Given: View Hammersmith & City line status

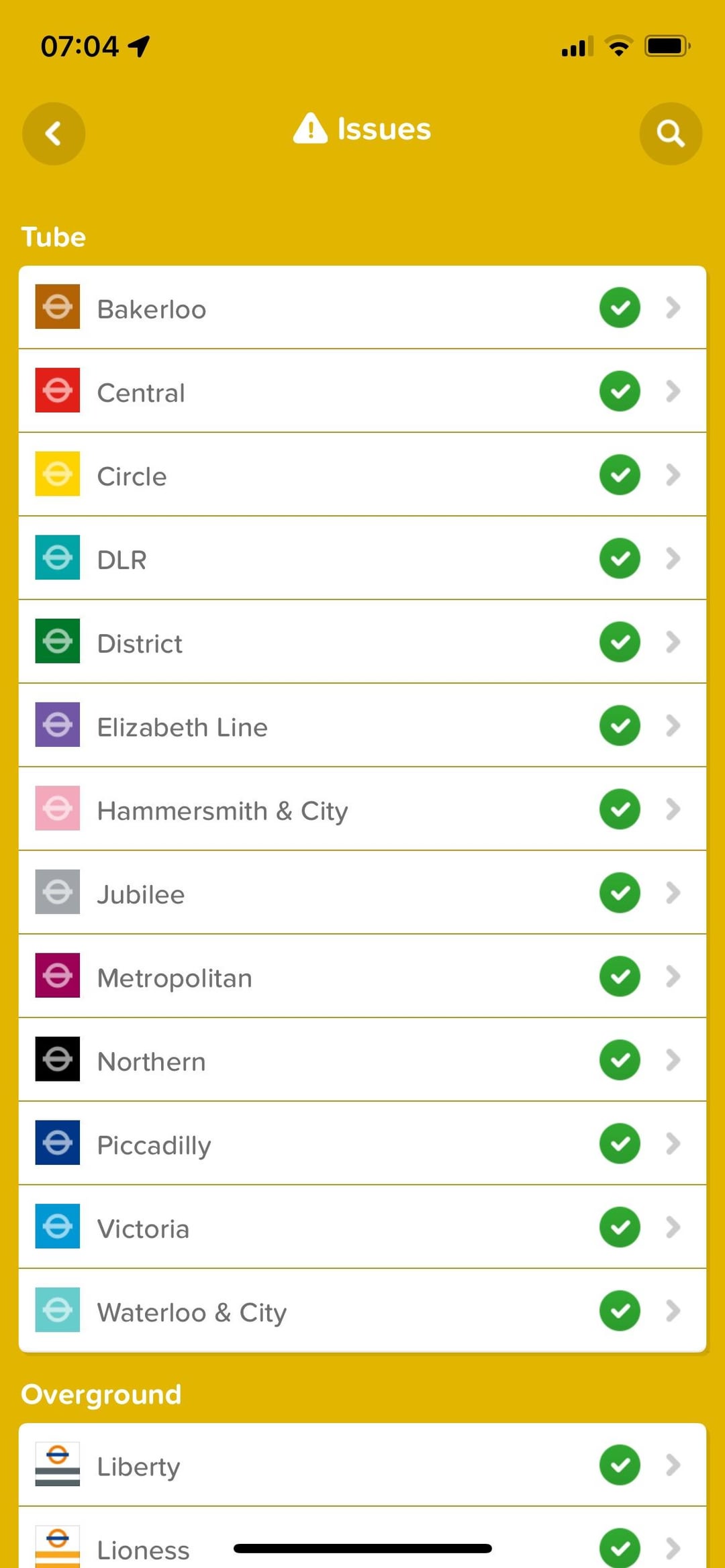Looking at the screenshot, I should click(x=362, y=809).
